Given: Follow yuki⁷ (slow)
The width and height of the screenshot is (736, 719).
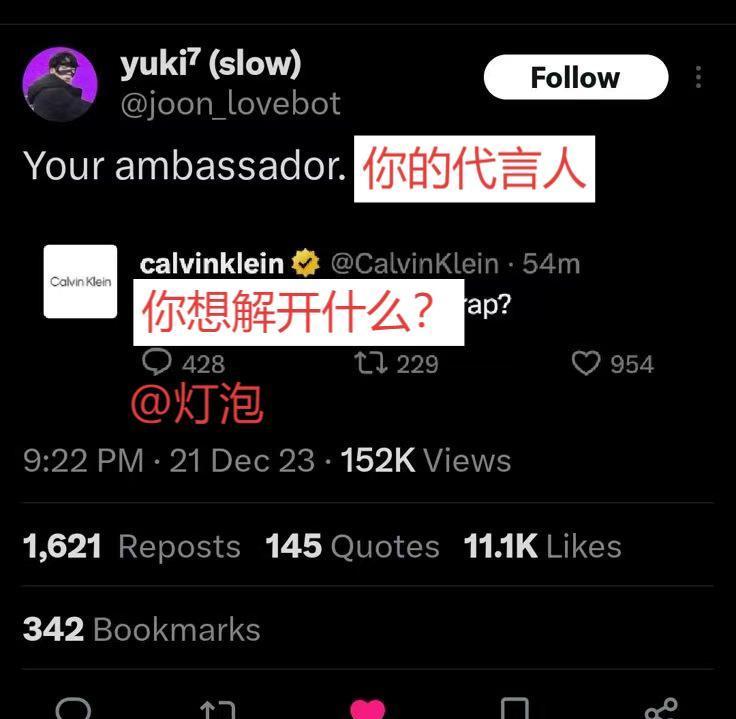Looking at the screenshot, I should click(x=575, y=78).
